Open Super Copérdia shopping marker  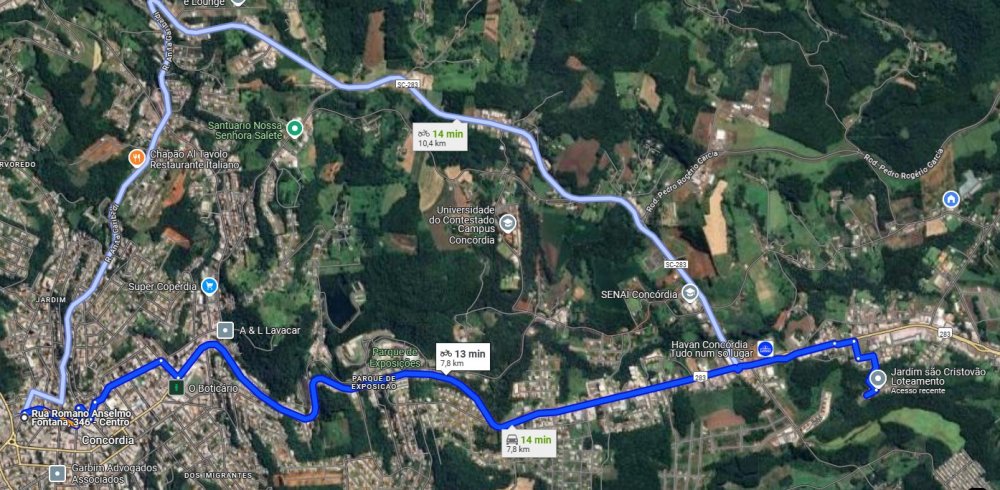pyautogui.click(x=209, y=286)
